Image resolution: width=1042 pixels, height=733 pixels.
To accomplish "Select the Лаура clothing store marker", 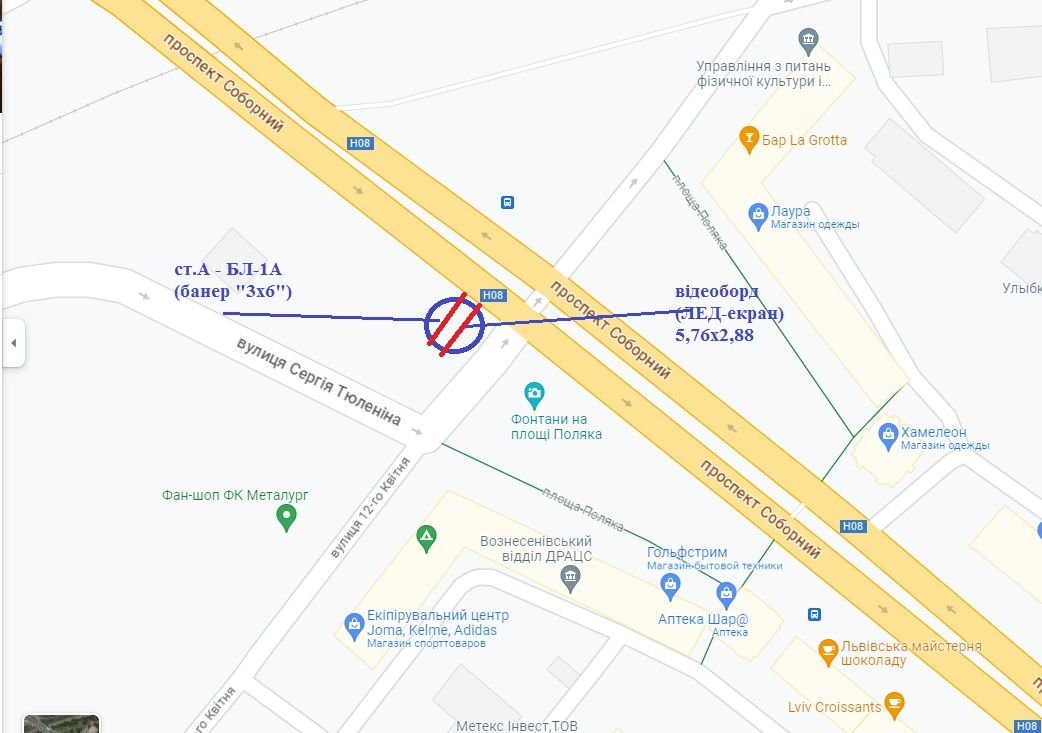I will pos(758,213).
